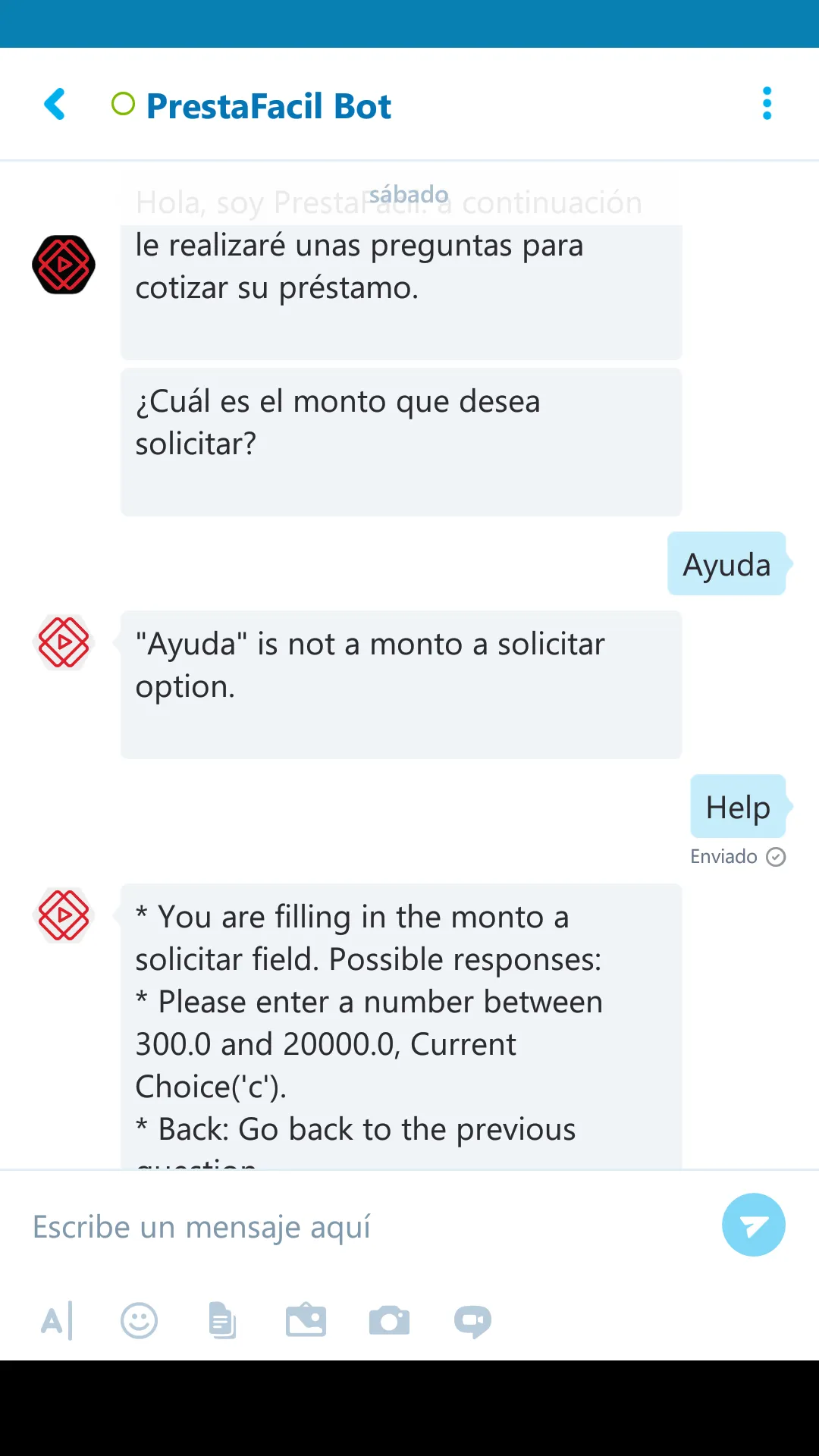819x1456 pixels.
Task: Open PrestaFacil Bot profile from title
Action: (x=268, y=106)
